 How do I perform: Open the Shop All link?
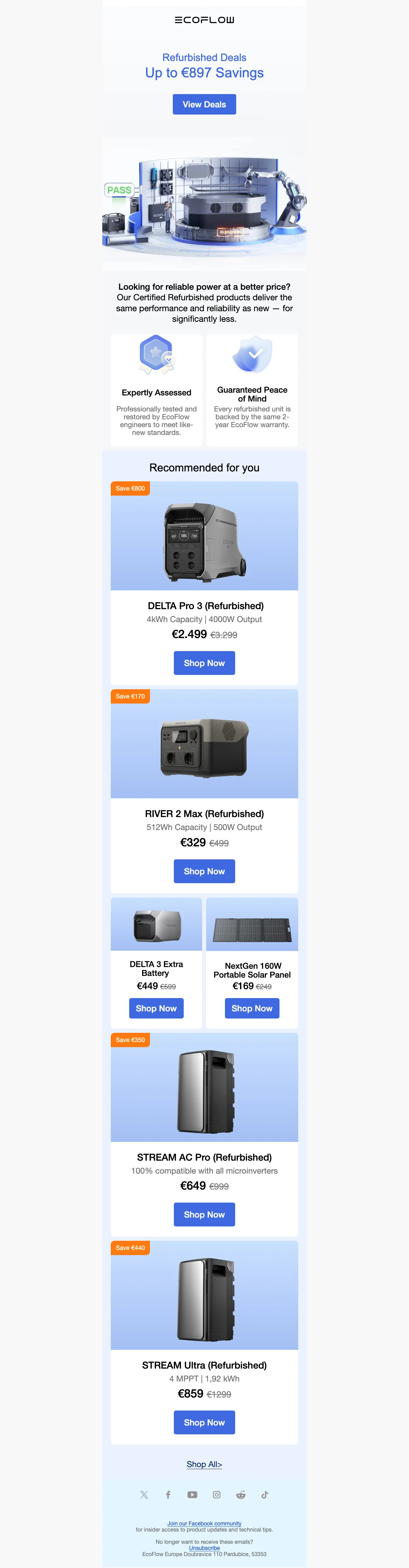click(204, 1464)
